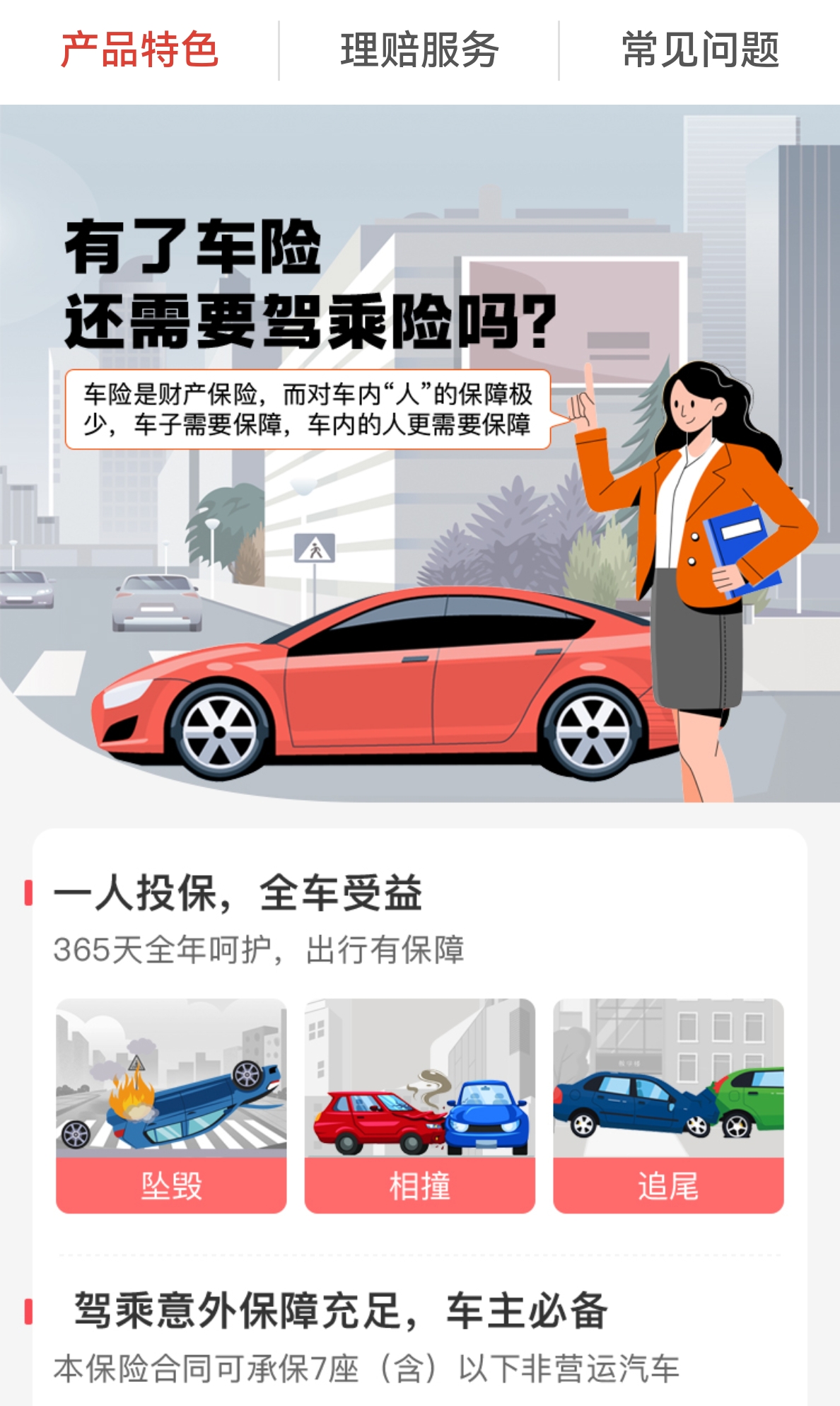Switch to the 理赔服务 tab
The image size is (840, 1406).
[x=419, y=51]
